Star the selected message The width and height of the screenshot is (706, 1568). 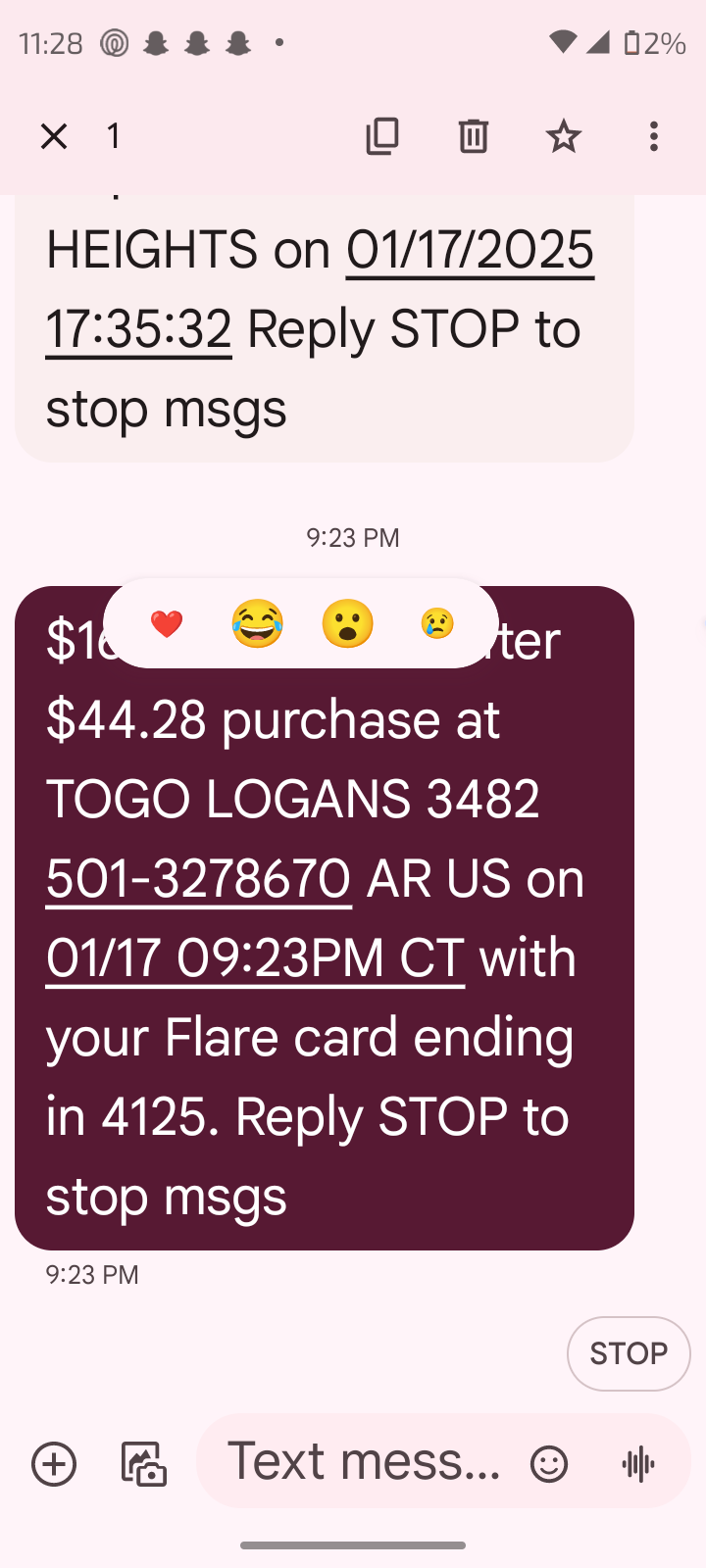pos(563,136)
